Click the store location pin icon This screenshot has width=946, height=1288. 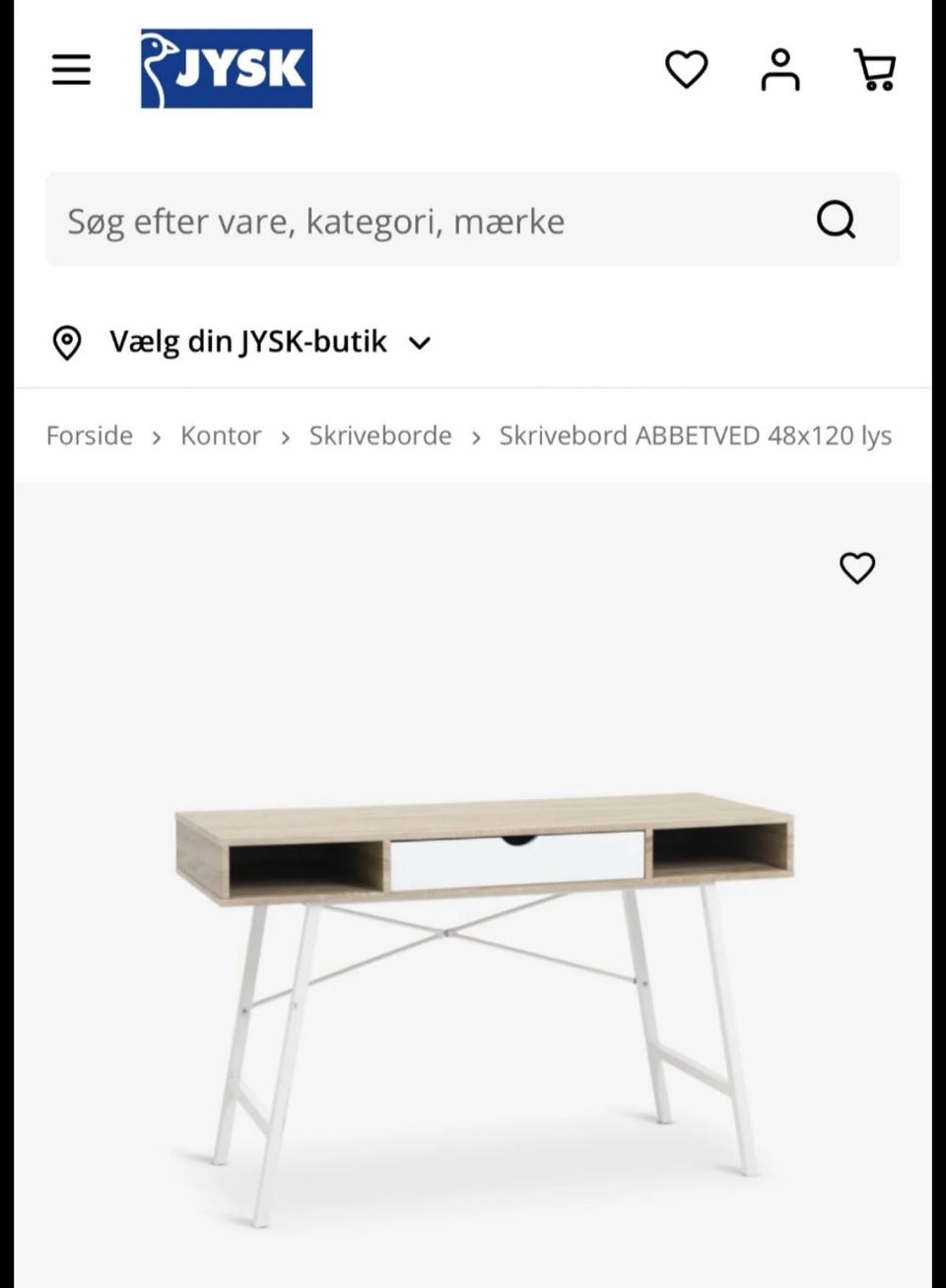tap(68, 342)
